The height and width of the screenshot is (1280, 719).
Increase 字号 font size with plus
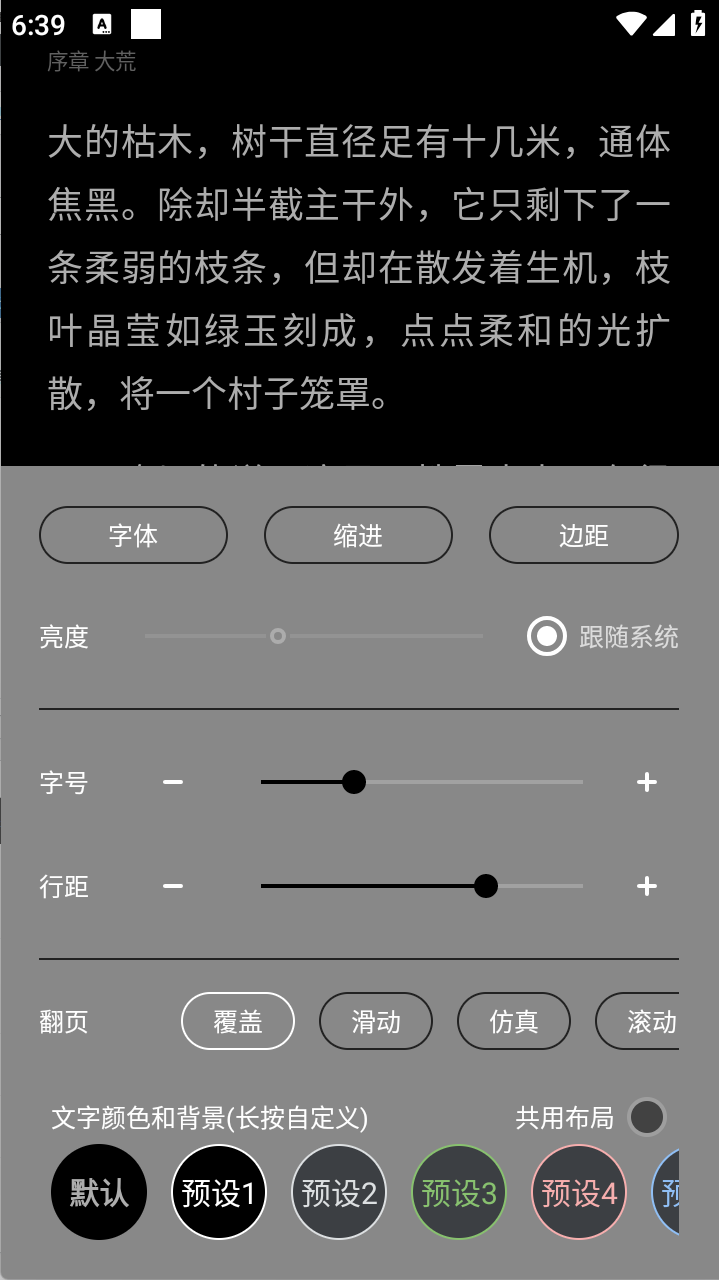(647, 782)
